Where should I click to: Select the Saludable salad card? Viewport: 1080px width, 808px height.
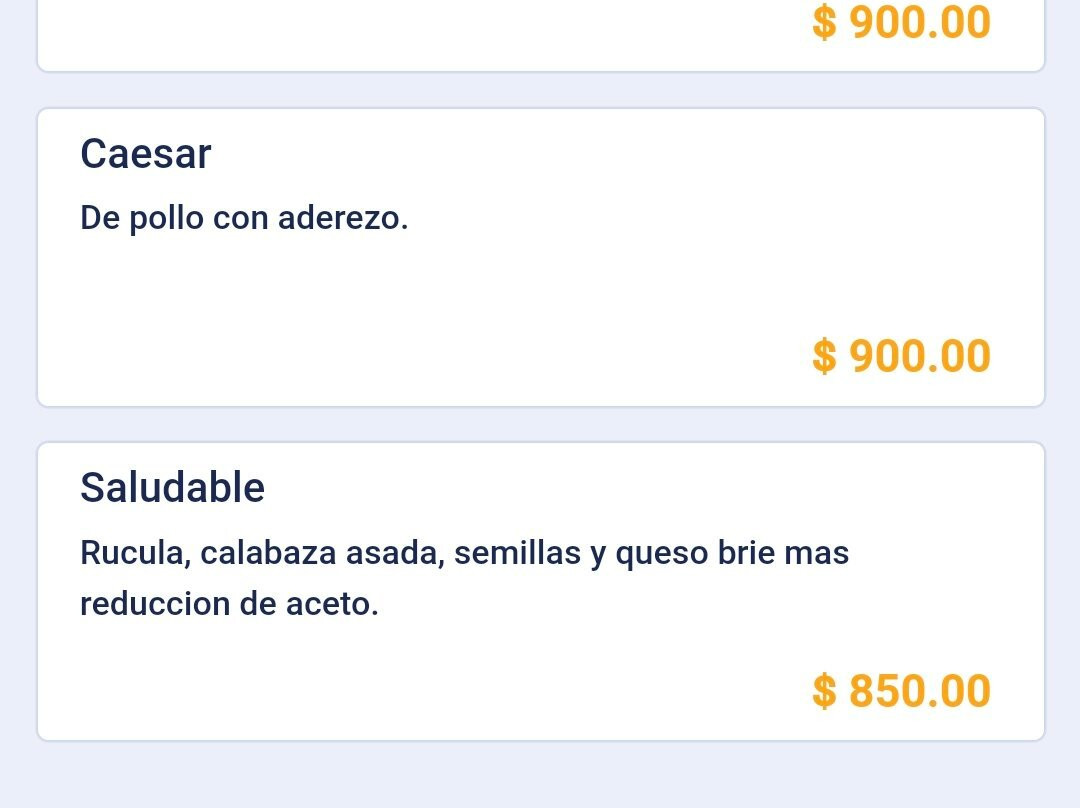(x=540, y=591)
